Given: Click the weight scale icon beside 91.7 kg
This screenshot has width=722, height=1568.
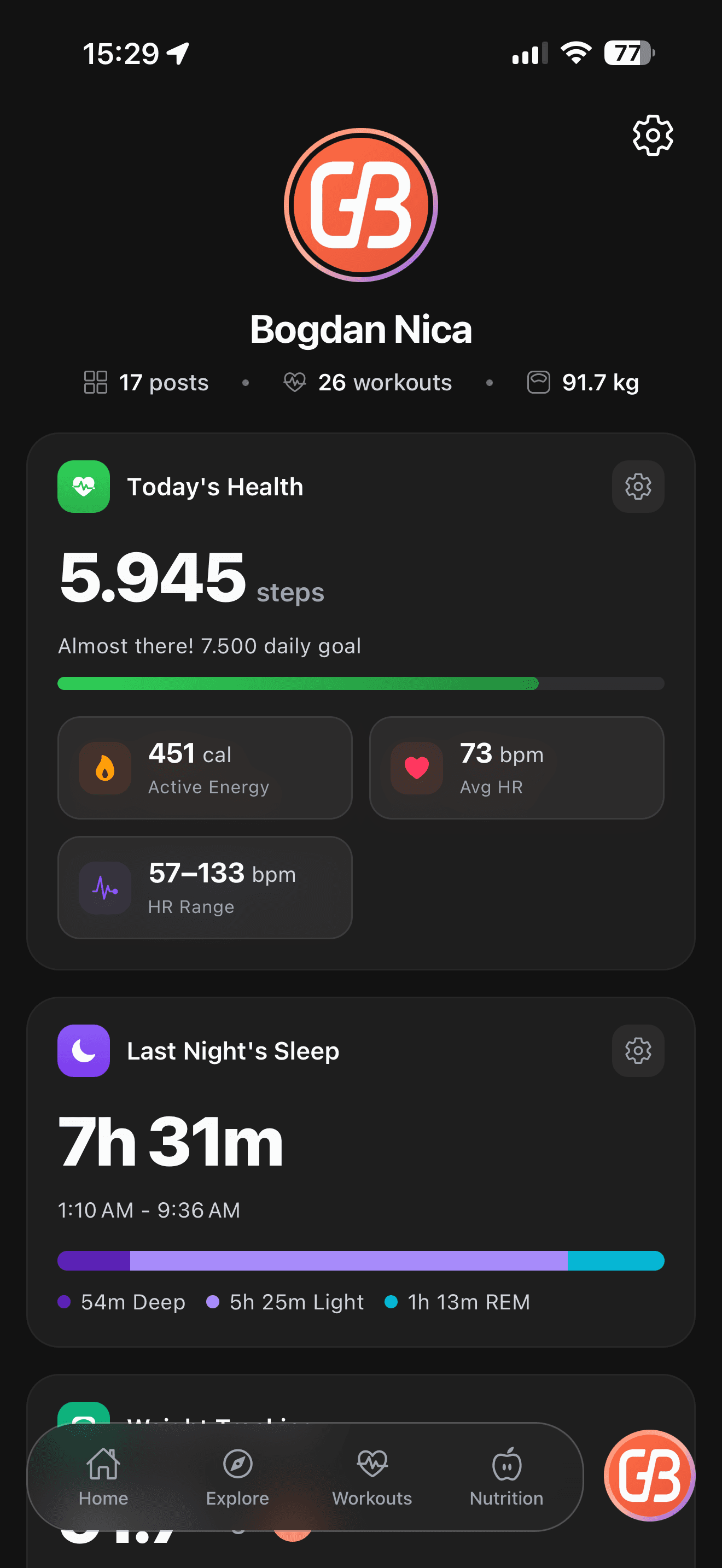Looking at the screenshot, I should (538, 382).
